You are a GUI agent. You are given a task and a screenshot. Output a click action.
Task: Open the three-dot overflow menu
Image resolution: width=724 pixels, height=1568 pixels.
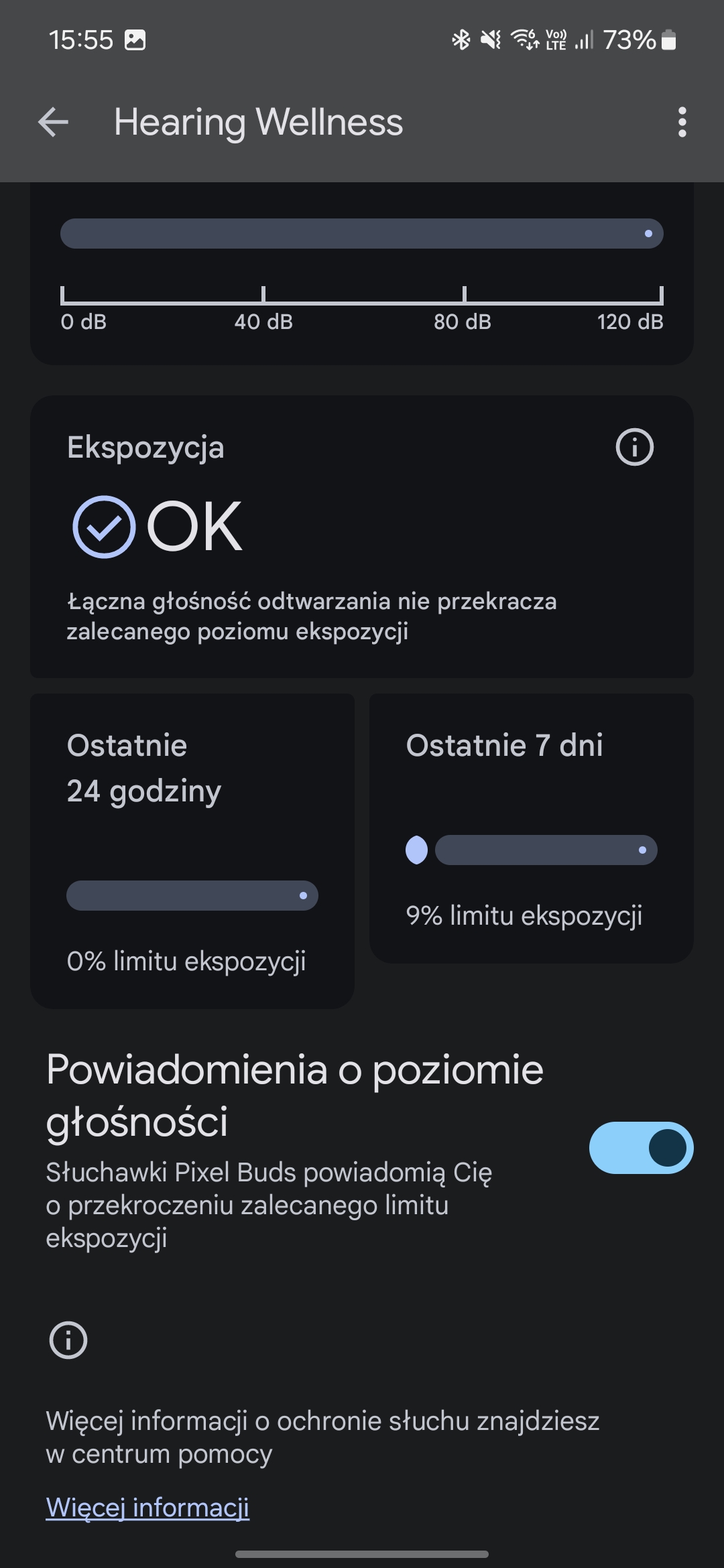[682, 122]
